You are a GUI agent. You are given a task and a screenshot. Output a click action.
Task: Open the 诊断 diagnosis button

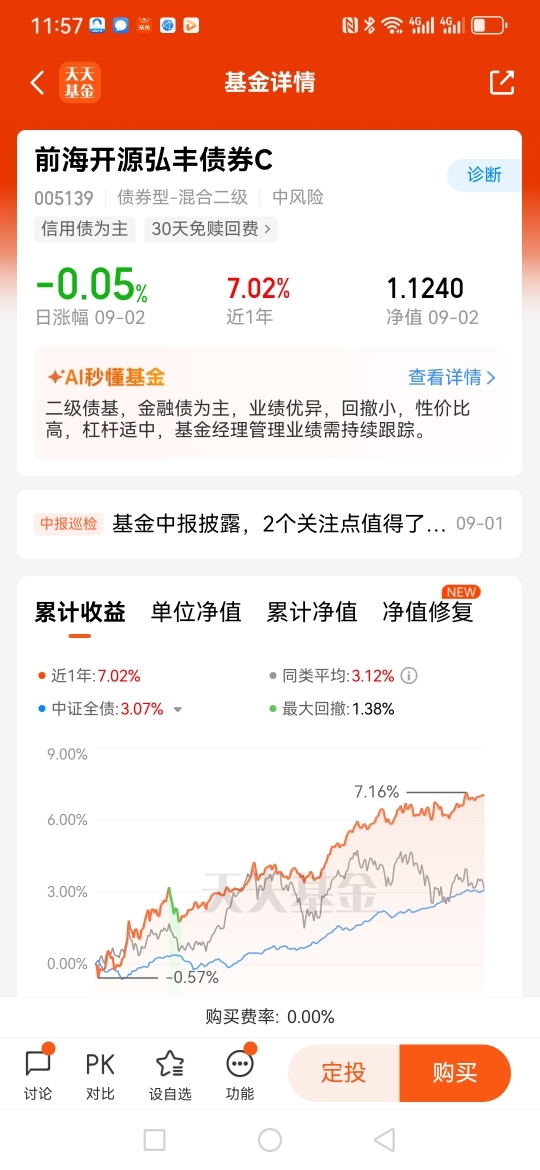pyautogui.click(x=484, y=175)
